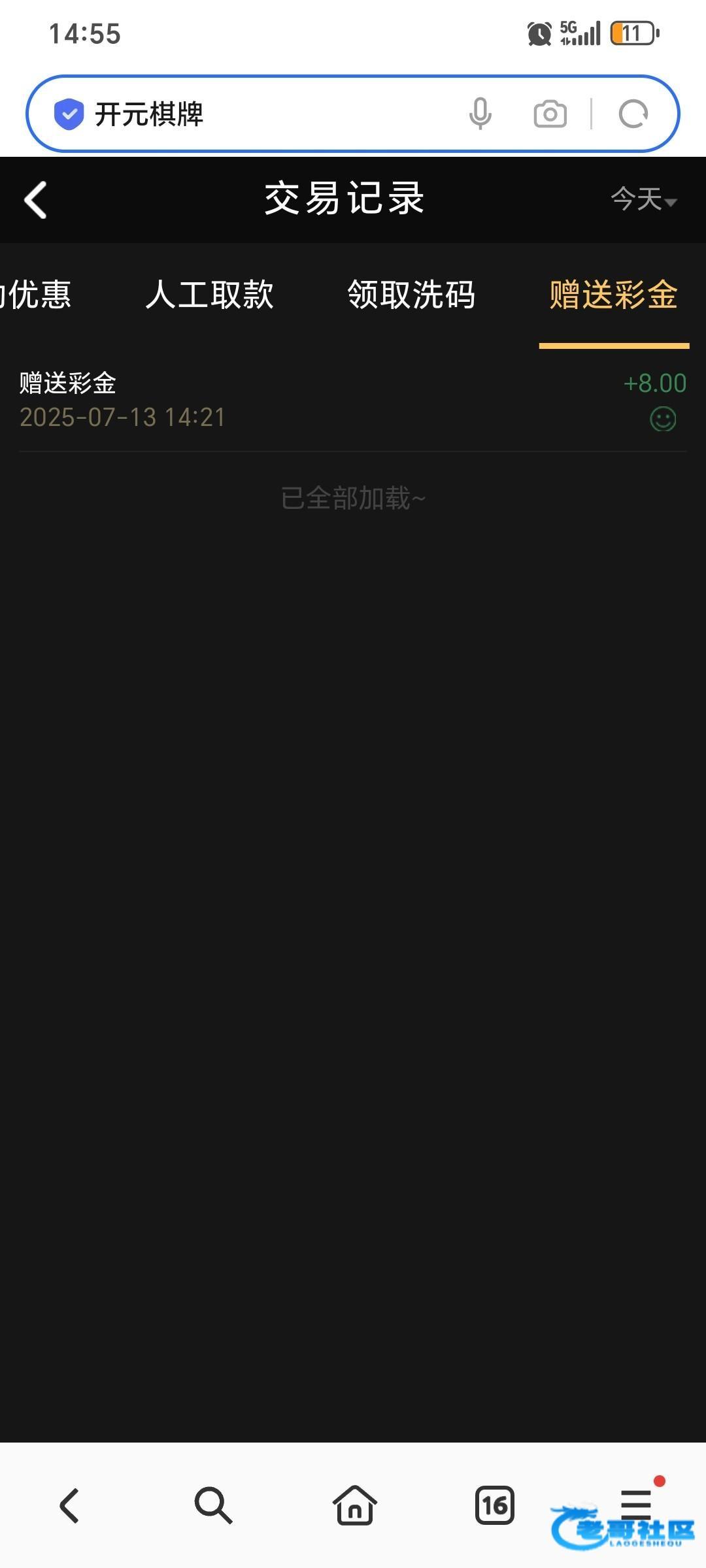Viewport: 706px width, 1568px height.
Task: Open the 赠送彩金 +8.00 record
Action: pyautogui.click(x=353, y=400)
